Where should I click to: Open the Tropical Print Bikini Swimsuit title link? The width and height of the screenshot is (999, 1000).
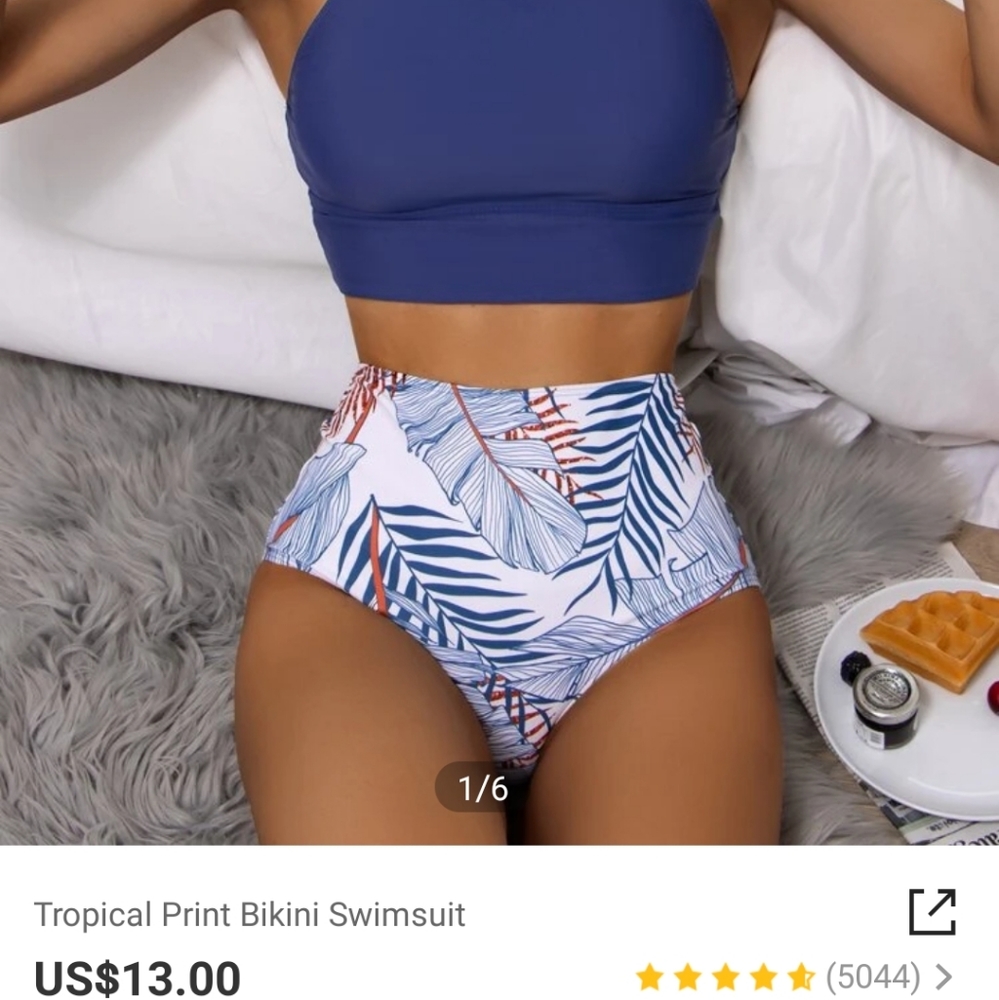pos(249,911)
